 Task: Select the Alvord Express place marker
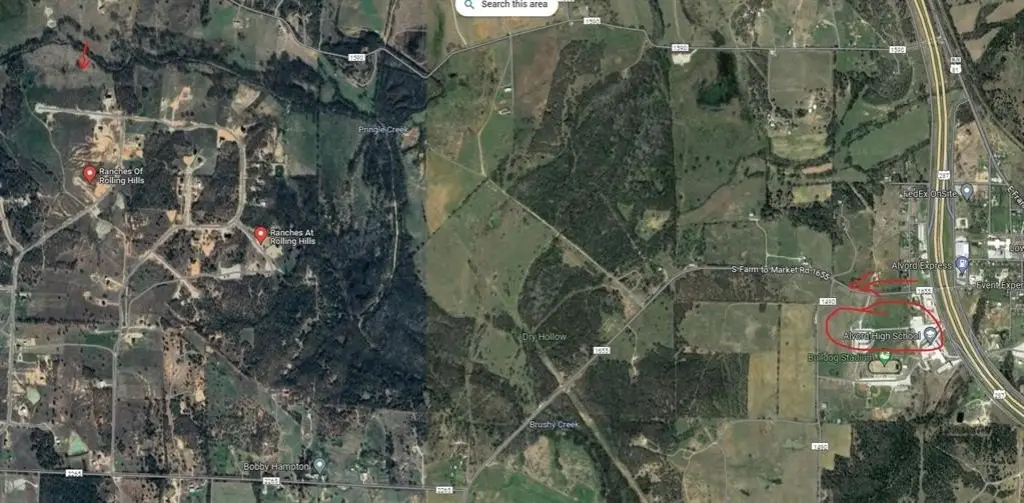pos(961,265)
